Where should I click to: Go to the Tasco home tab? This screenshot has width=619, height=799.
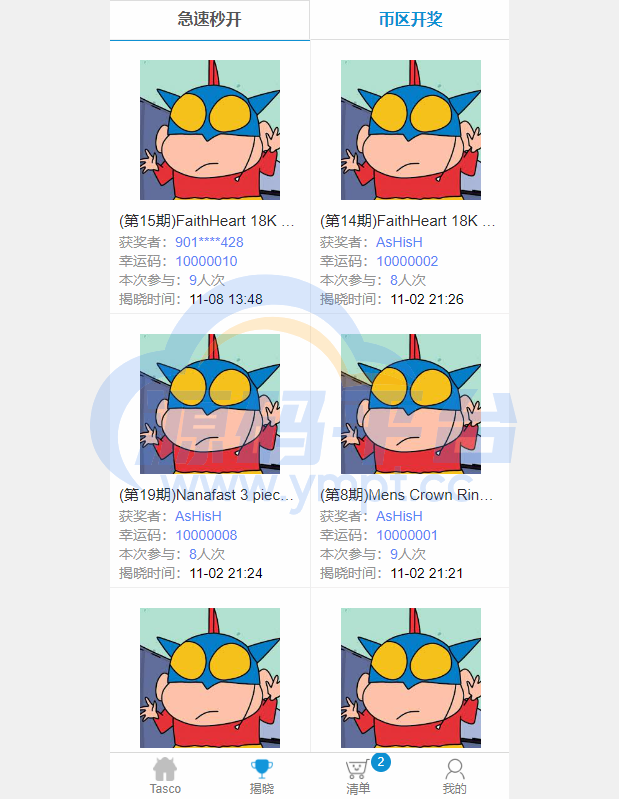[x=165, y=776]
